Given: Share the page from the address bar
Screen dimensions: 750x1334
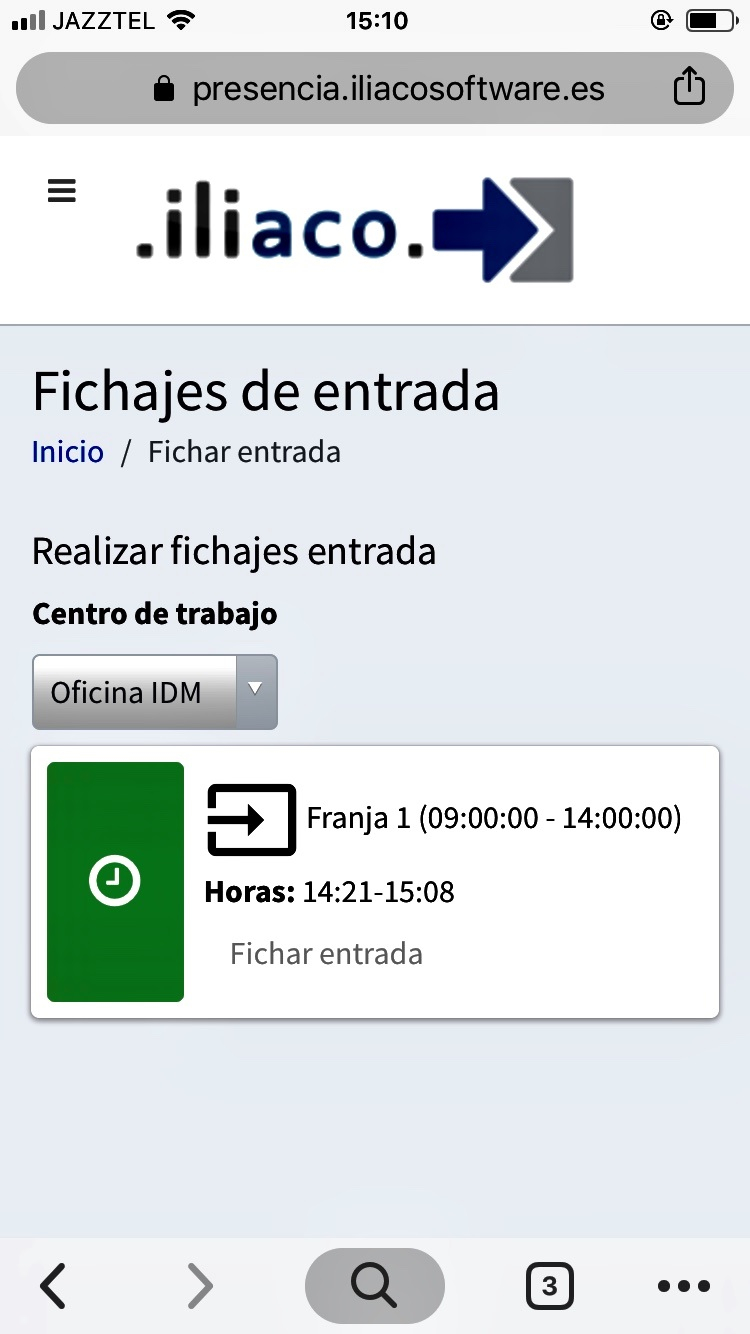Looking at the screenshot, I should coord(689,87).
